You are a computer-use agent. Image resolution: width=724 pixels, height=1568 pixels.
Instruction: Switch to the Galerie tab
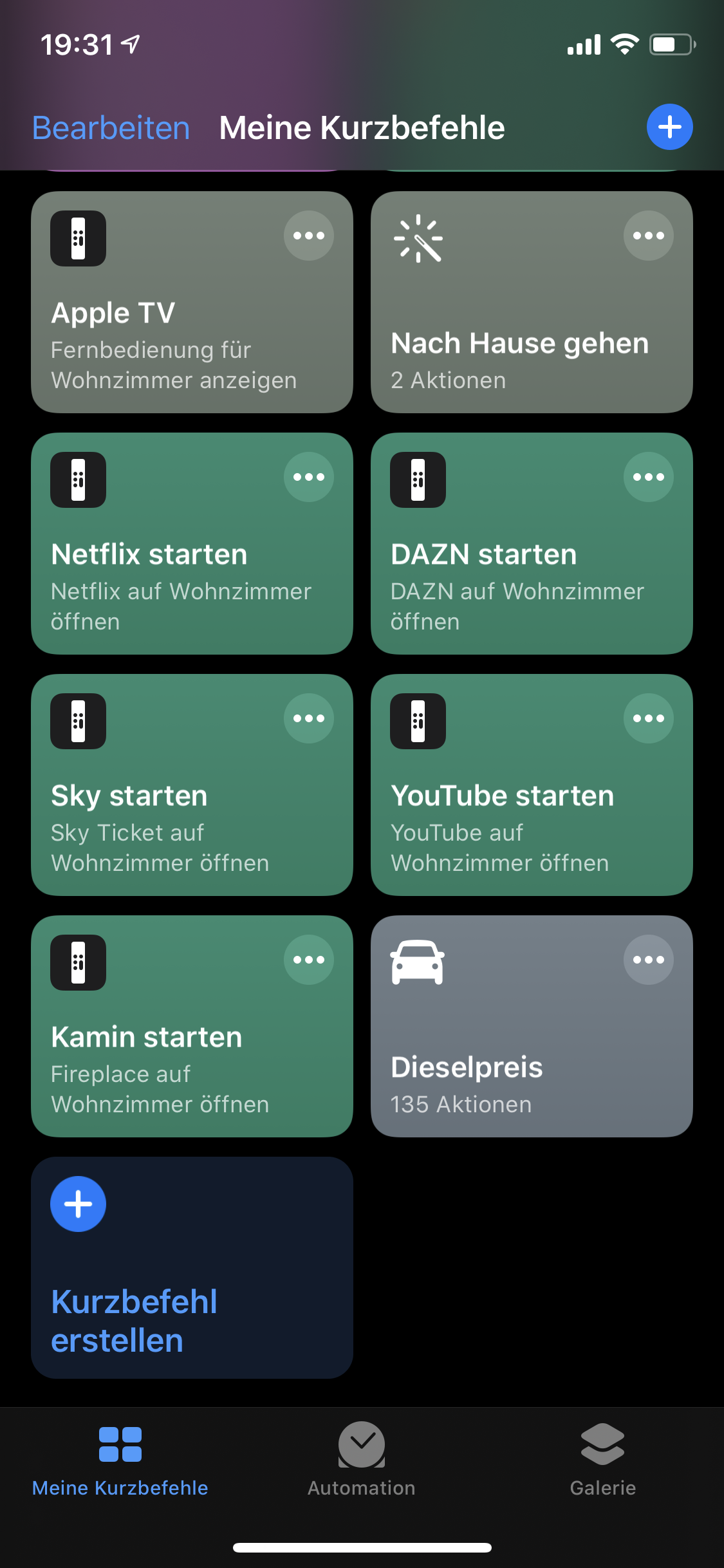[x=602, y=1459]
